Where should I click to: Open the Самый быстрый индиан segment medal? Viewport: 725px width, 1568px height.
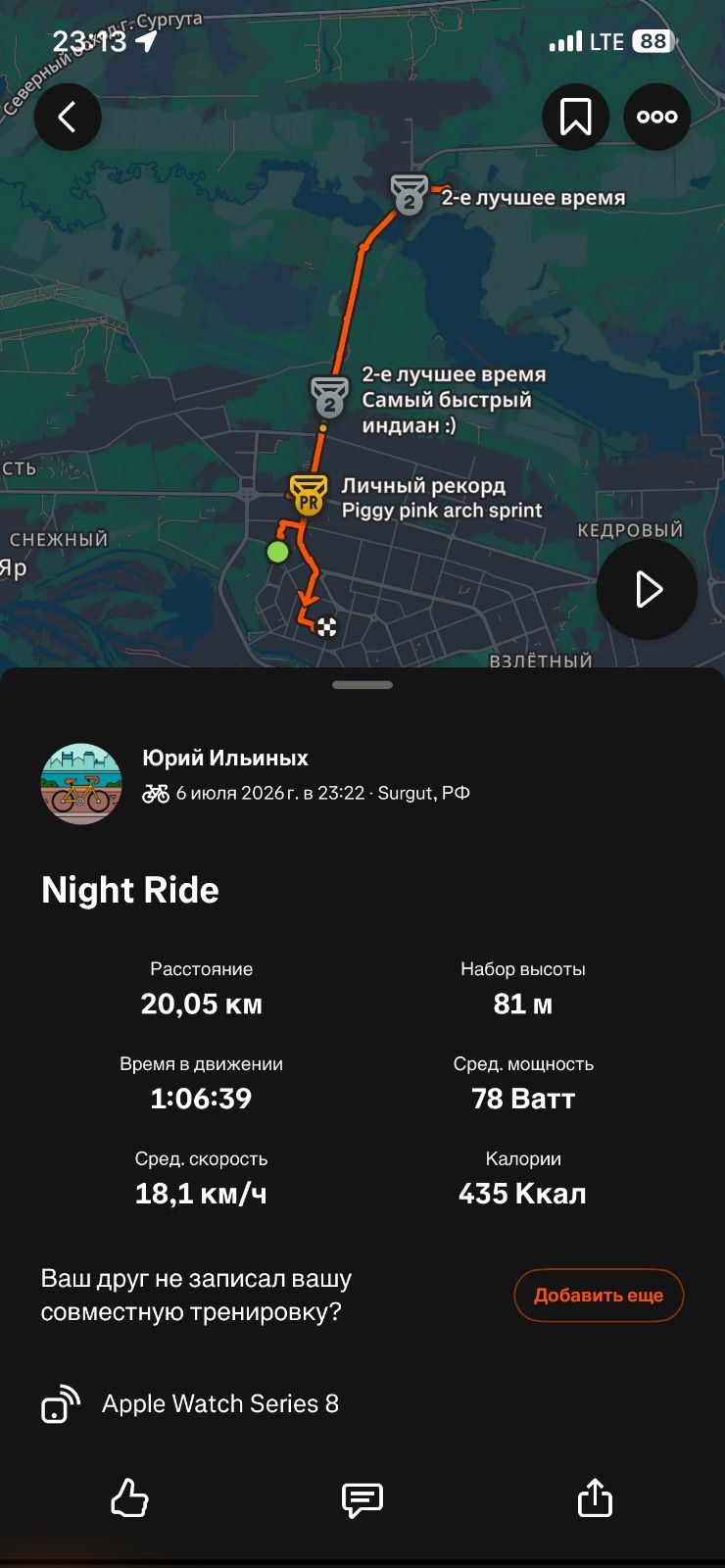point(329,397)
